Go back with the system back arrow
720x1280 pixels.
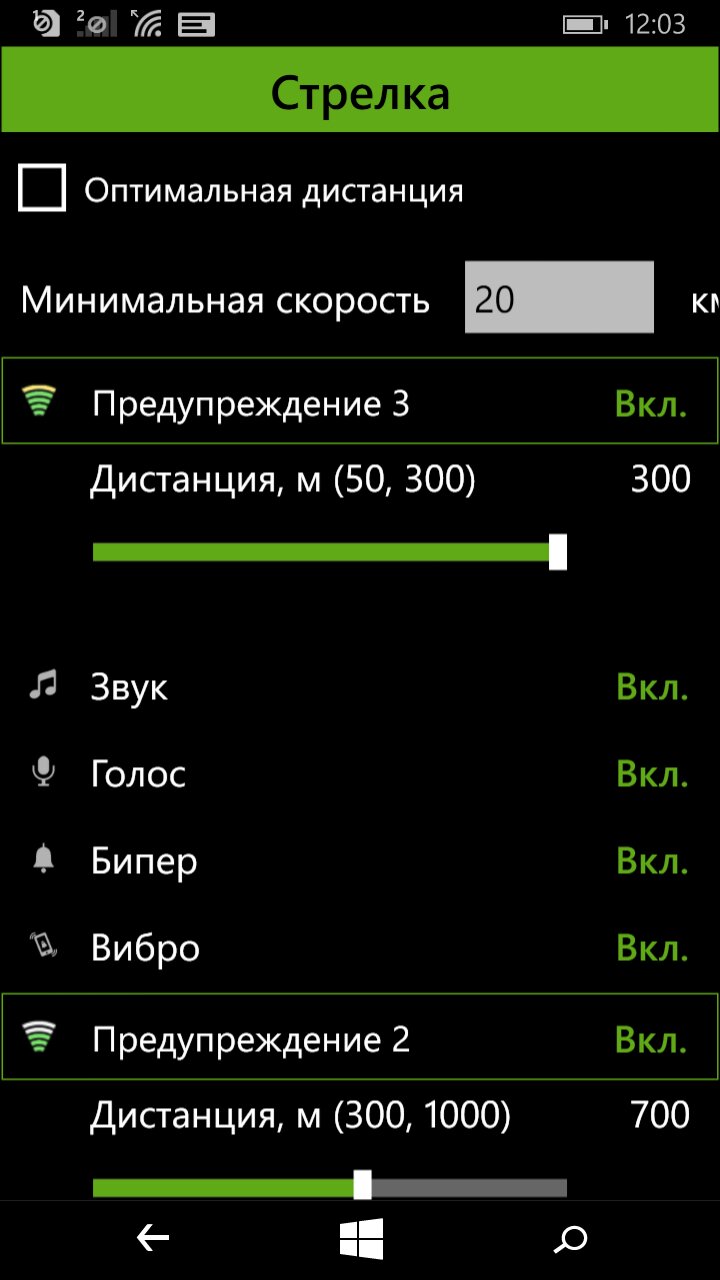(x=152, y=1239)
